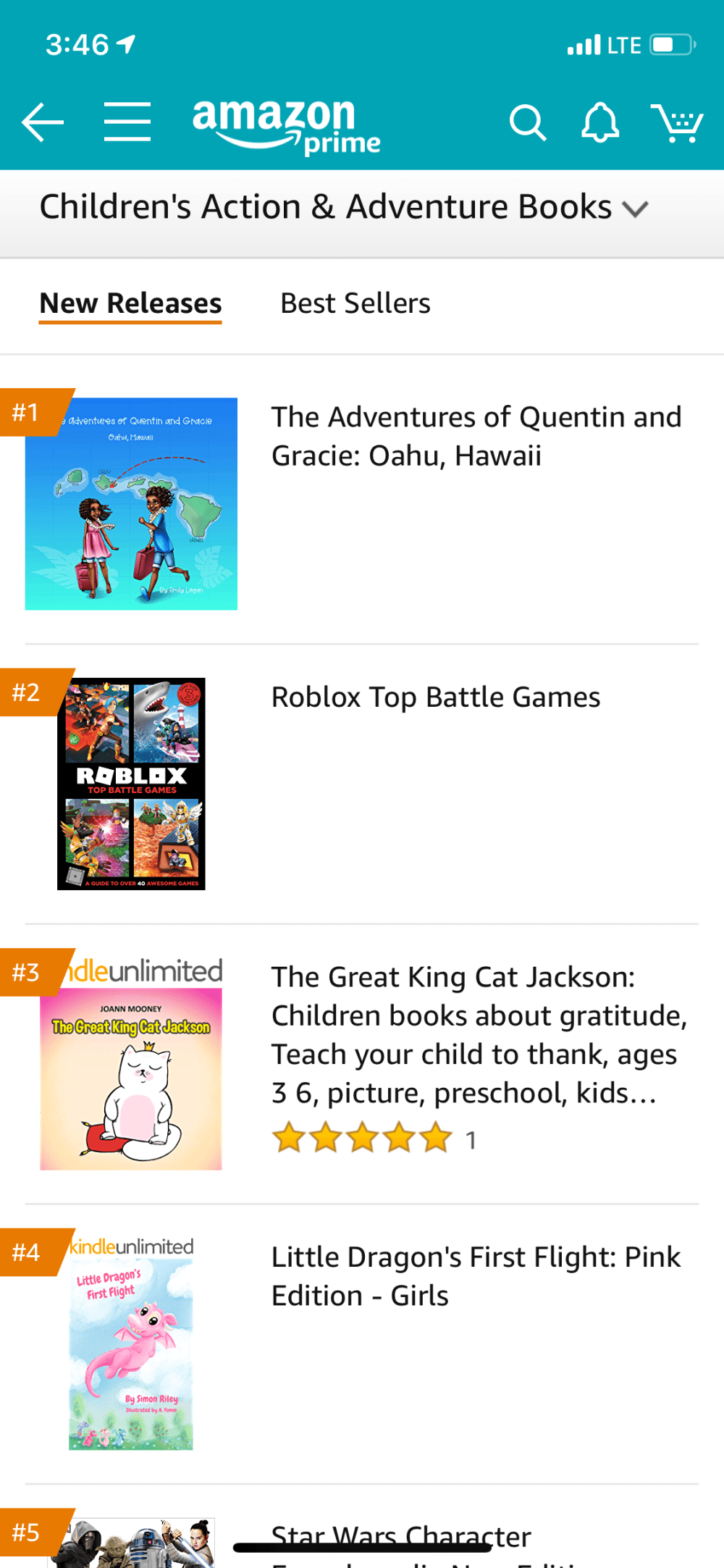View the shopping cart

click(677, 122)
